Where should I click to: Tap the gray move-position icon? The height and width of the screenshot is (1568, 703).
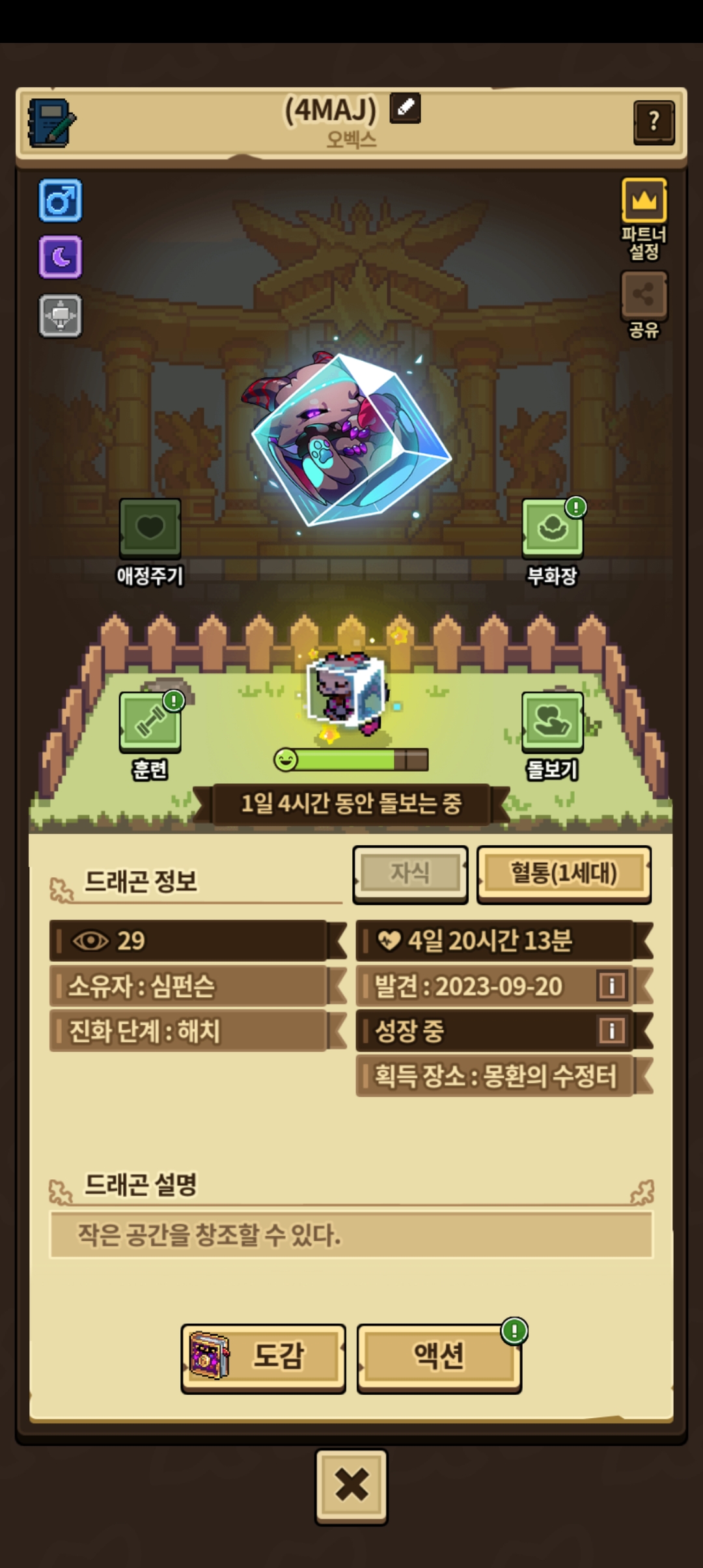(x=61, y=316)
